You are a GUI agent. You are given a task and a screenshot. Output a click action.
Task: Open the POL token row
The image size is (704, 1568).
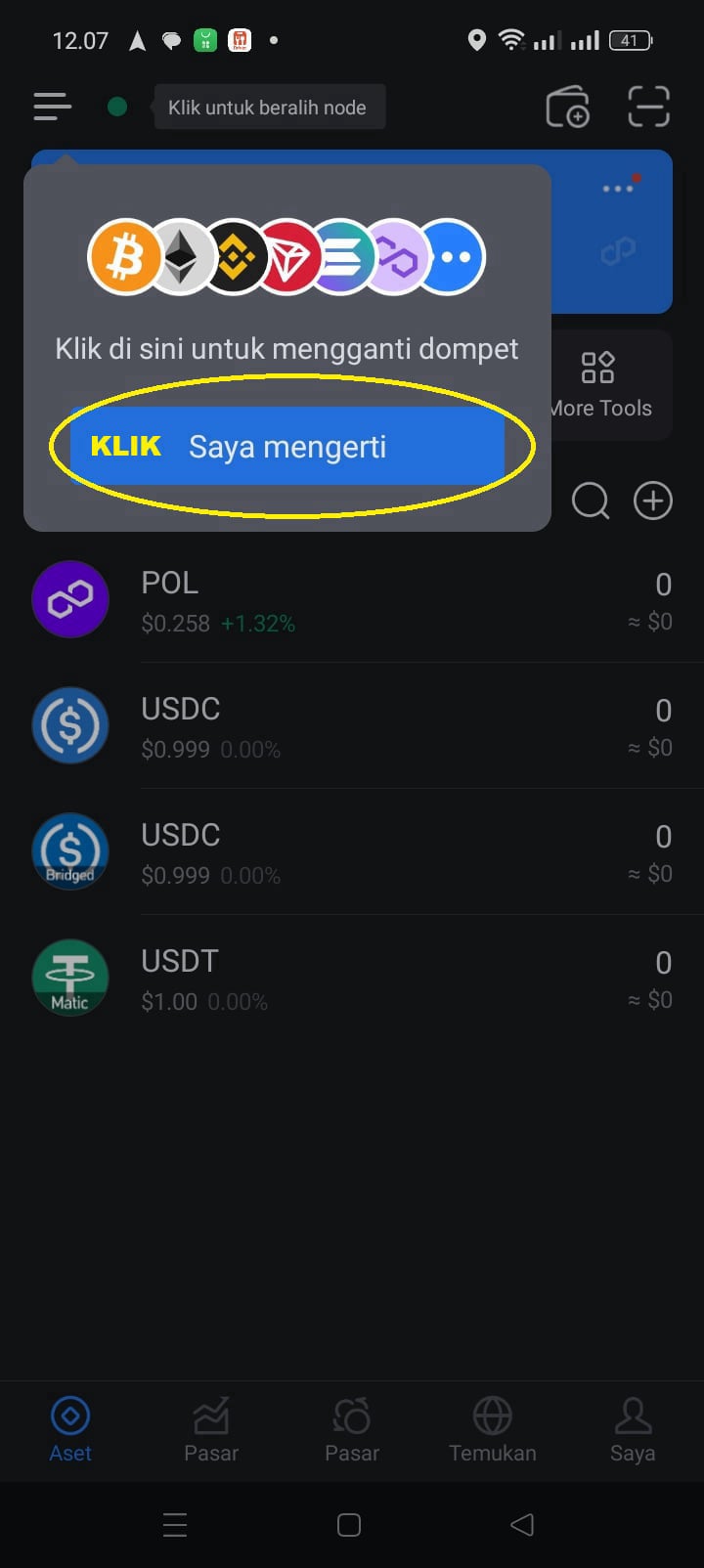tap(352, 600)
